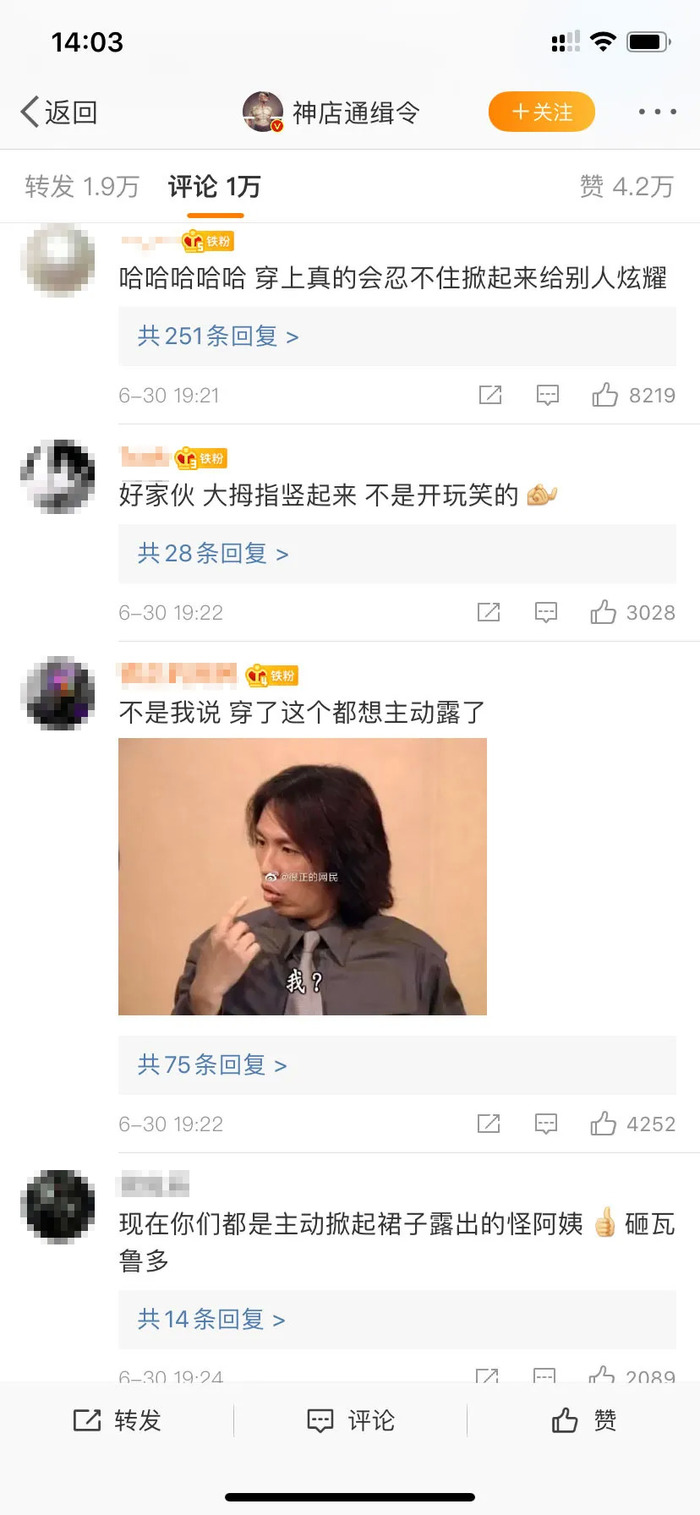Like the comment with 4252 likes
The height and width of the screenshot is (1515, 700).
(x=603, y=1124)
